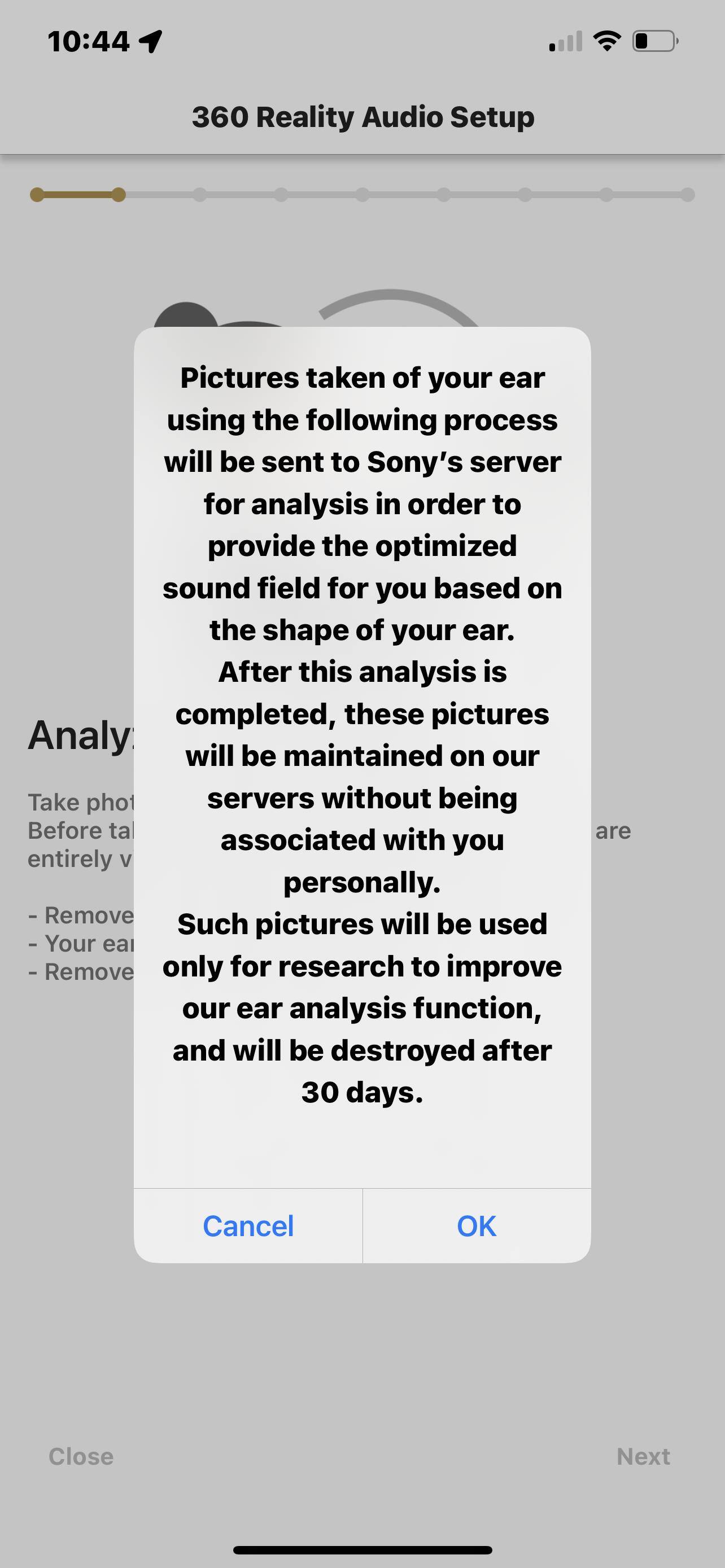
Task: Tap the first filled progress dot
Action: click(38, 195)
